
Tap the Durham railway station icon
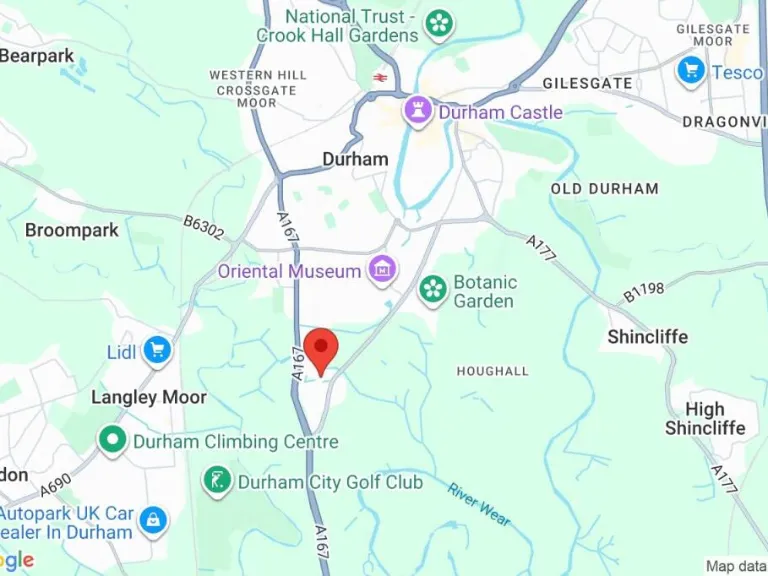(380, 77)
